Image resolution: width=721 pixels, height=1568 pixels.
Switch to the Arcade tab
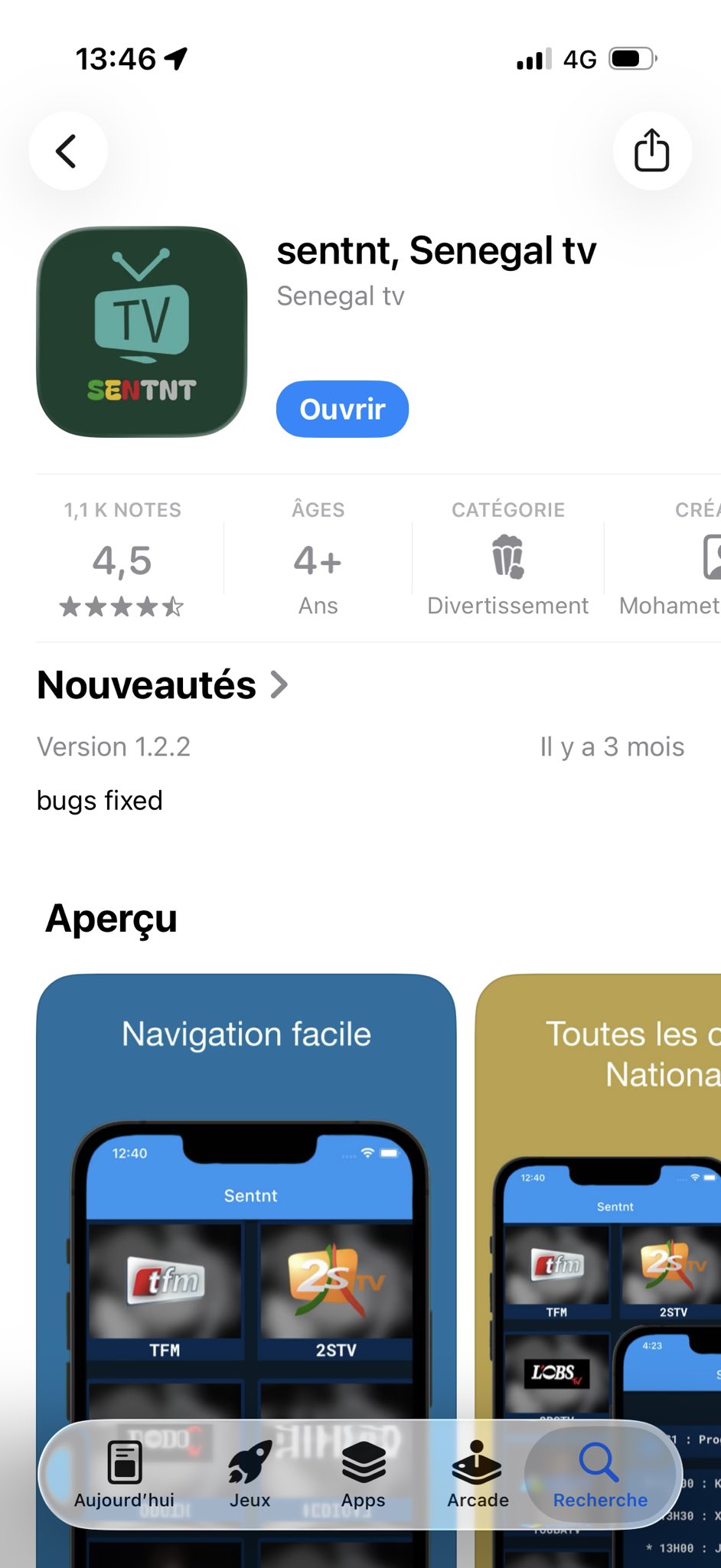(x=478, y=1474)
